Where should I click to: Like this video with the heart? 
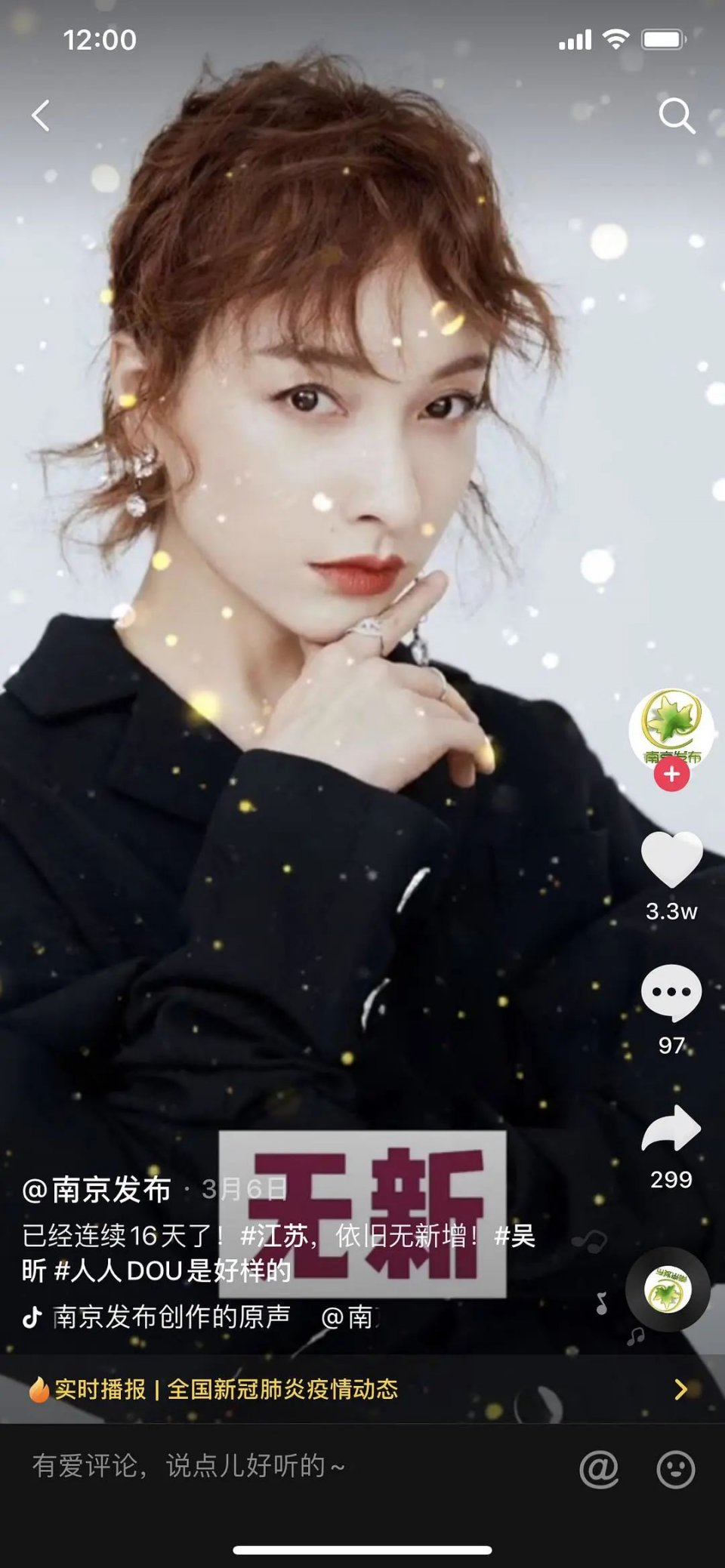pyautogui.click(x=671, y=859)
